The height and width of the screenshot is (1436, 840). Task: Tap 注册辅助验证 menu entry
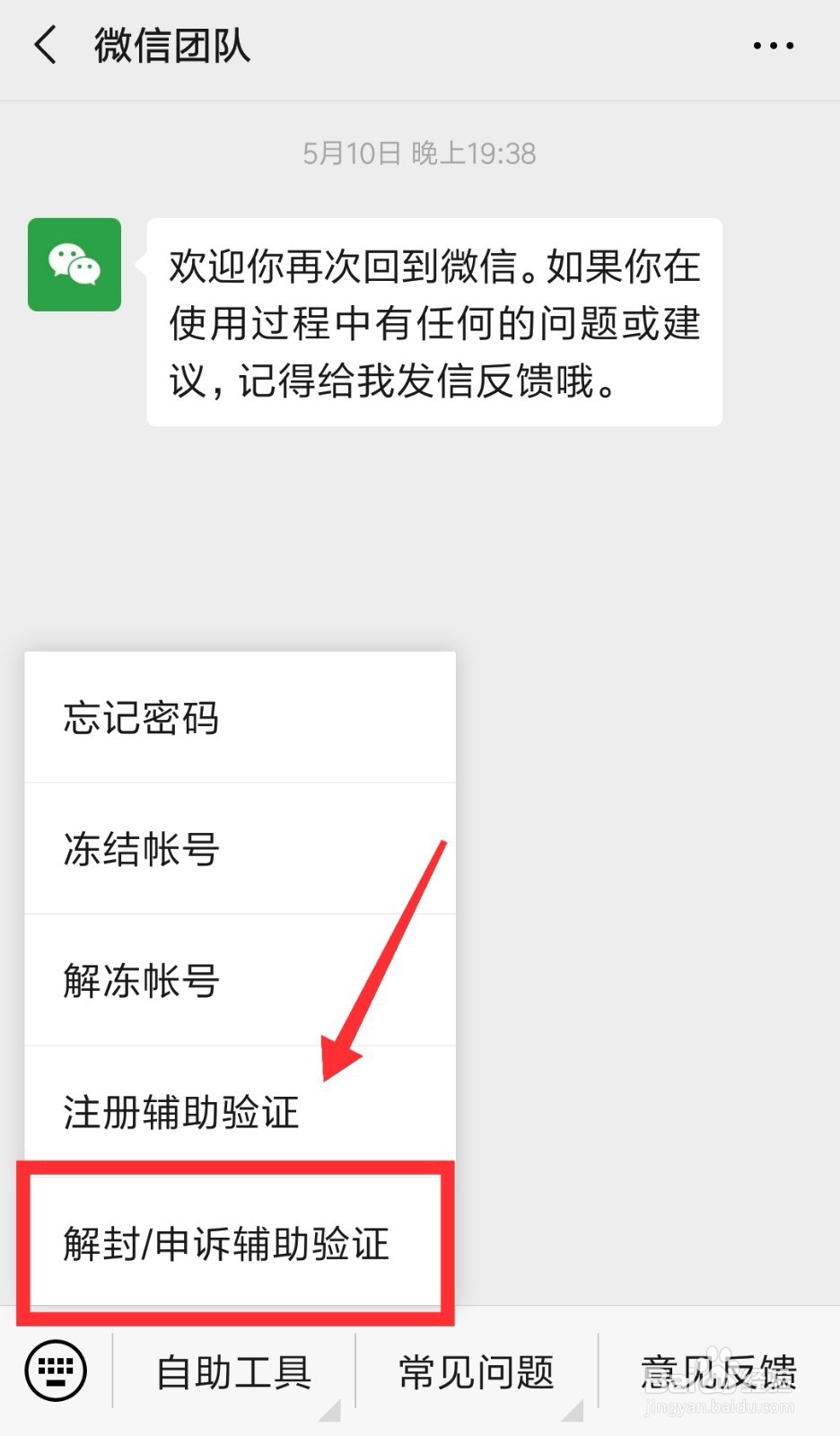(238, 1113)
